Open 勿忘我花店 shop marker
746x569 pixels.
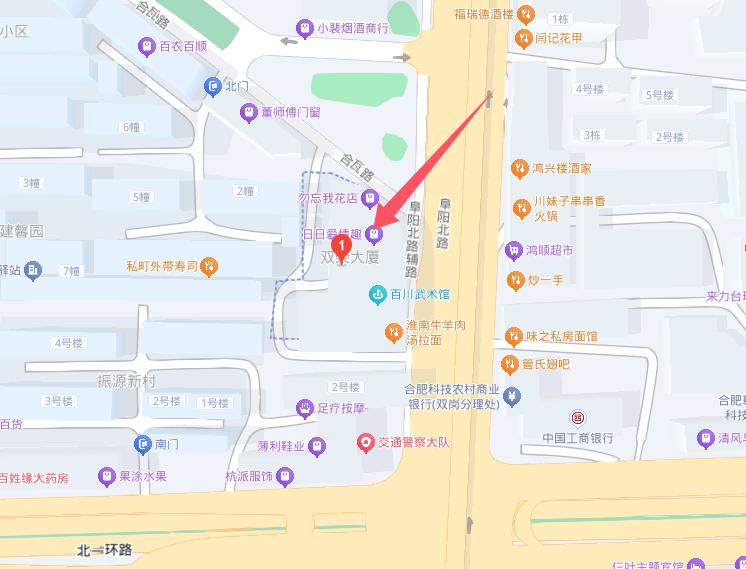[368, 198]
